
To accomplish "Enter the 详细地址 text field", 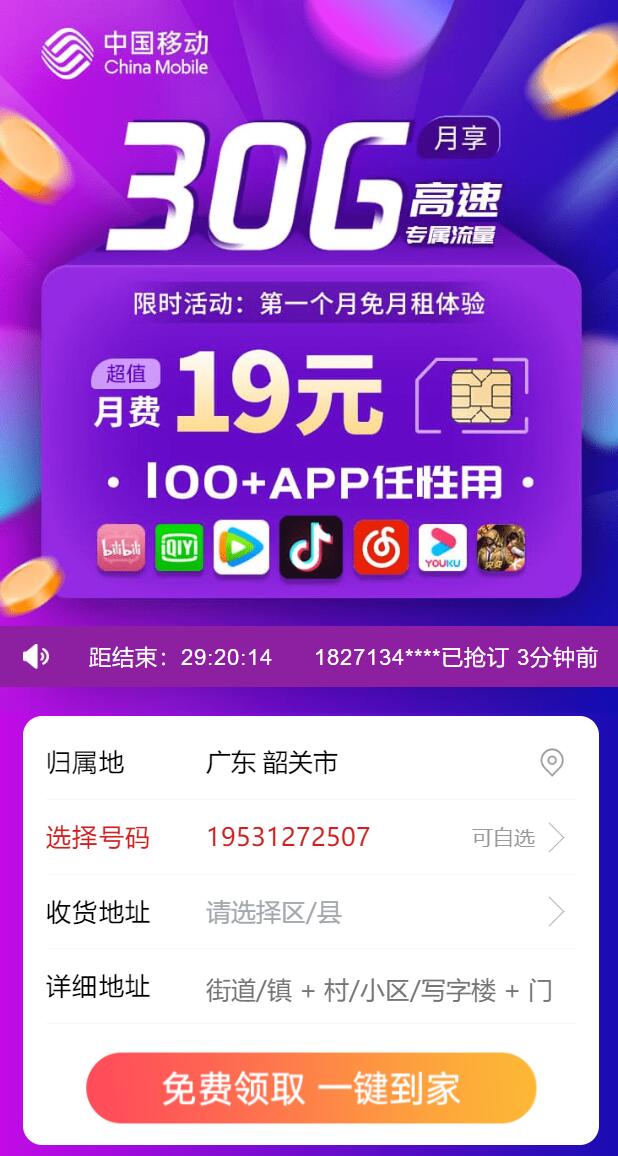I will [x=380, y=990].
